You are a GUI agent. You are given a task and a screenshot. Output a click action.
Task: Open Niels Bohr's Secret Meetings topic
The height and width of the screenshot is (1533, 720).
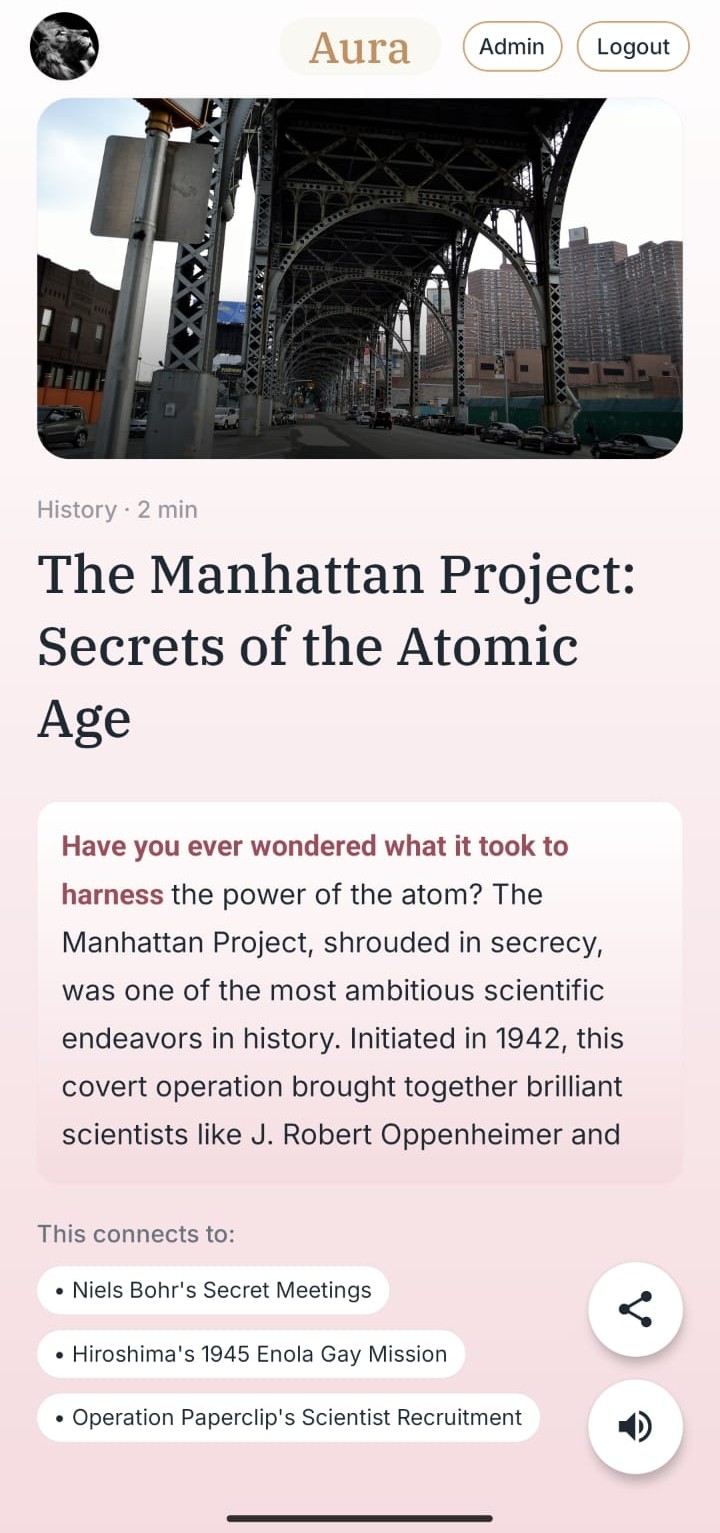coord(213,1290)
